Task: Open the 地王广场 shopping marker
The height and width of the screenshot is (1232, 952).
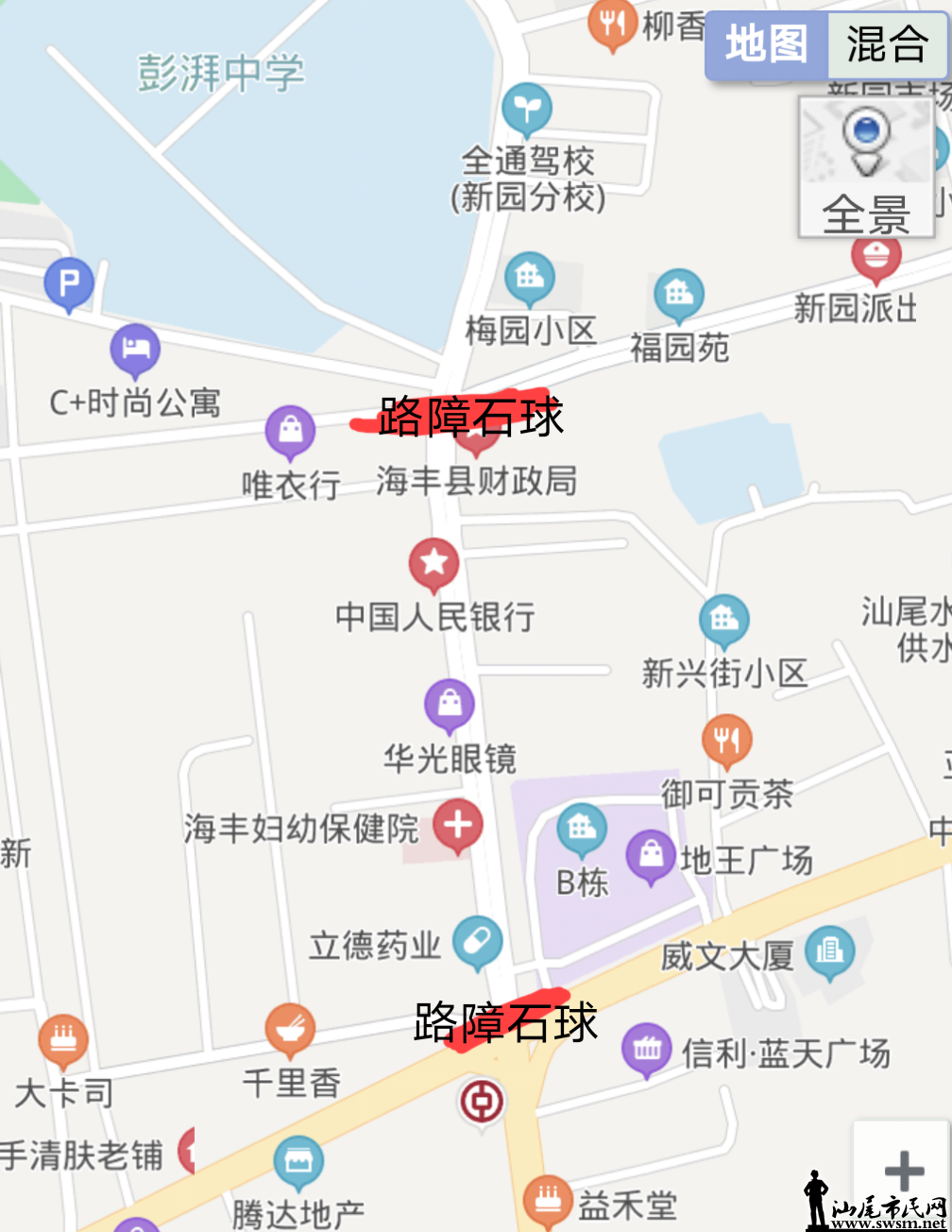Action: [x=651, y=855]
